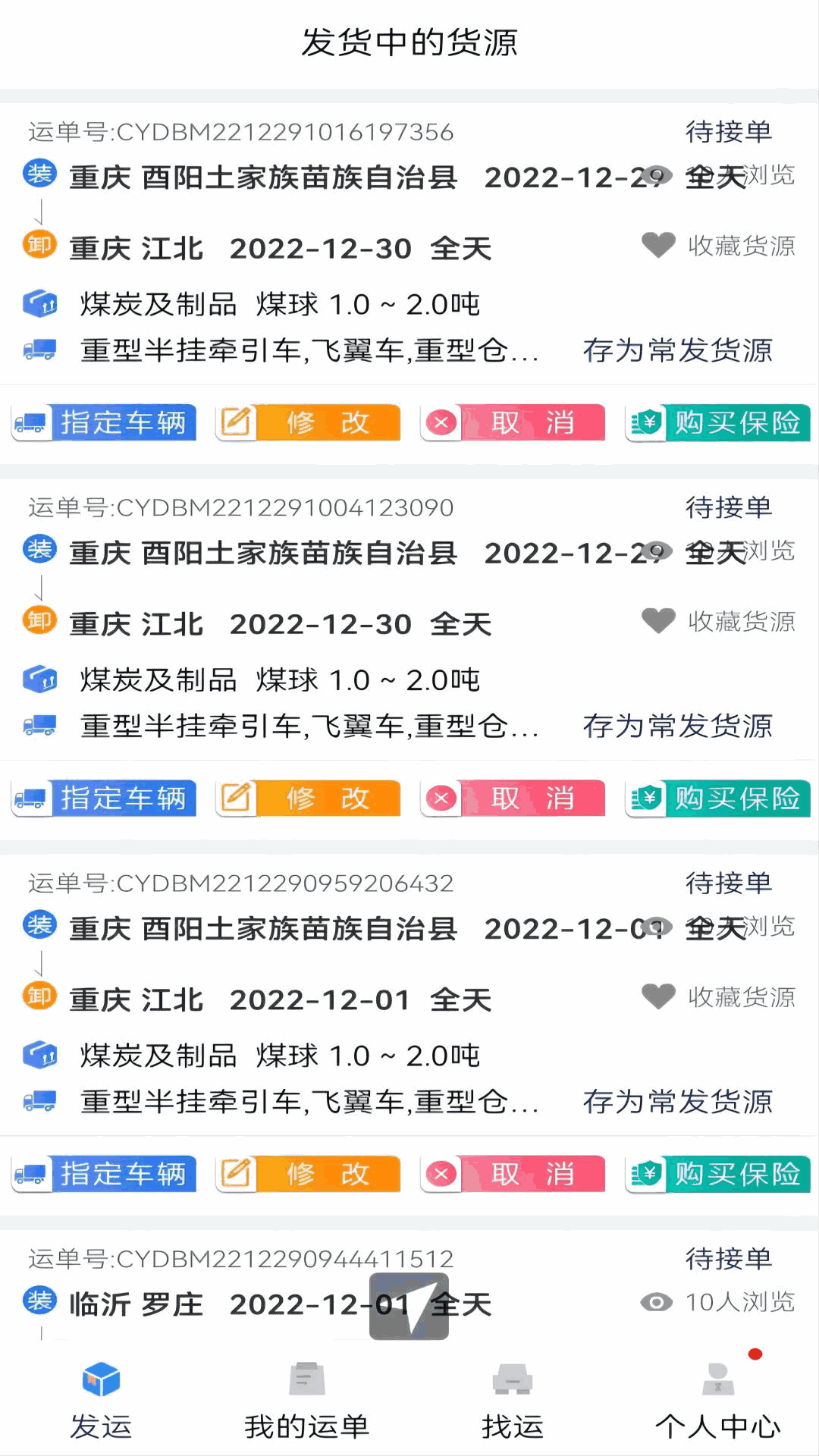The width and height of the screenshot is (819, 1456).
Task: Save waybill CYDBM2212290959206432 as frequent cargo
Action: pyautogui.click(x=677, y=1102)
